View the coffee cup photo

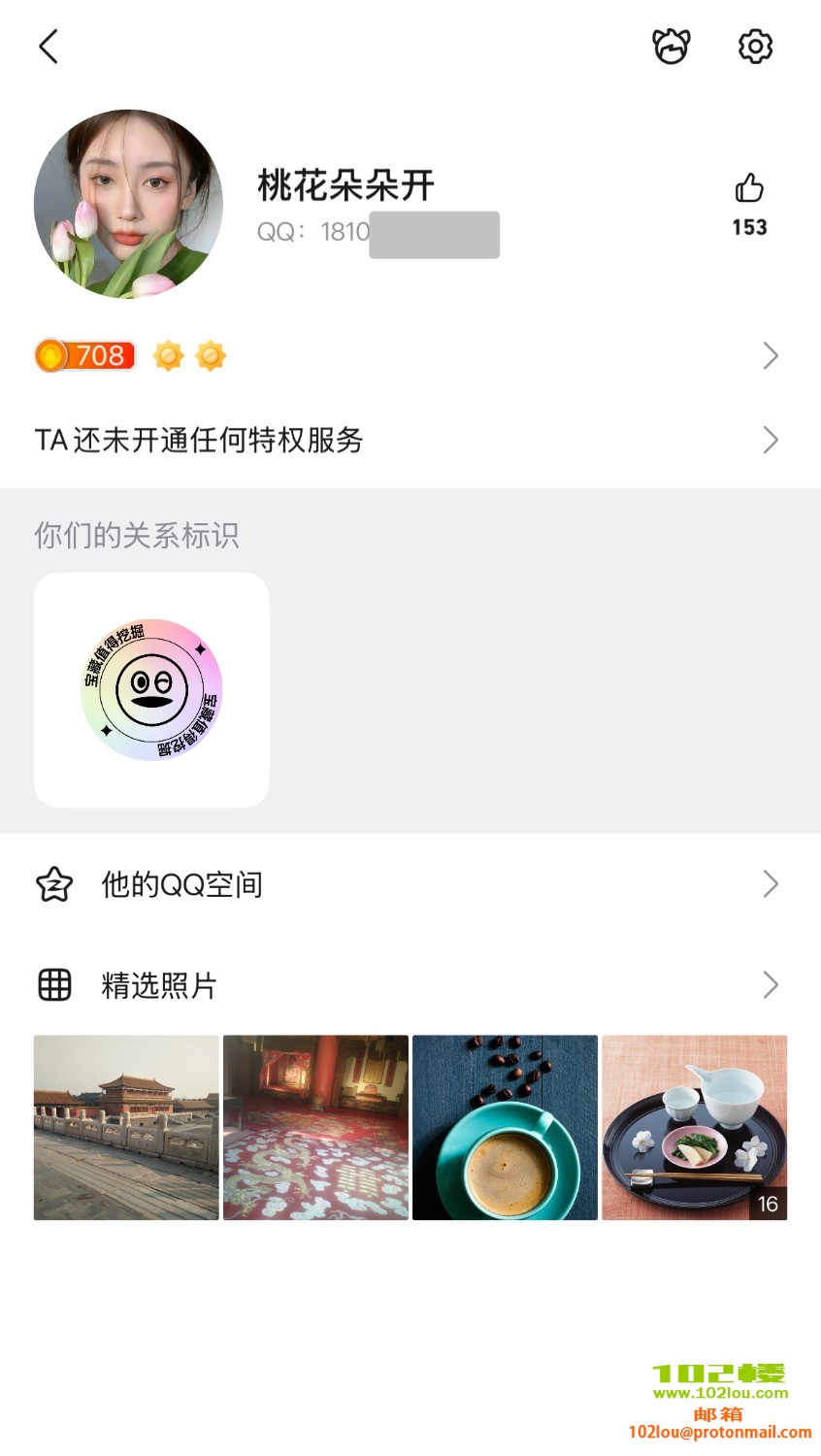point(505,1127)
